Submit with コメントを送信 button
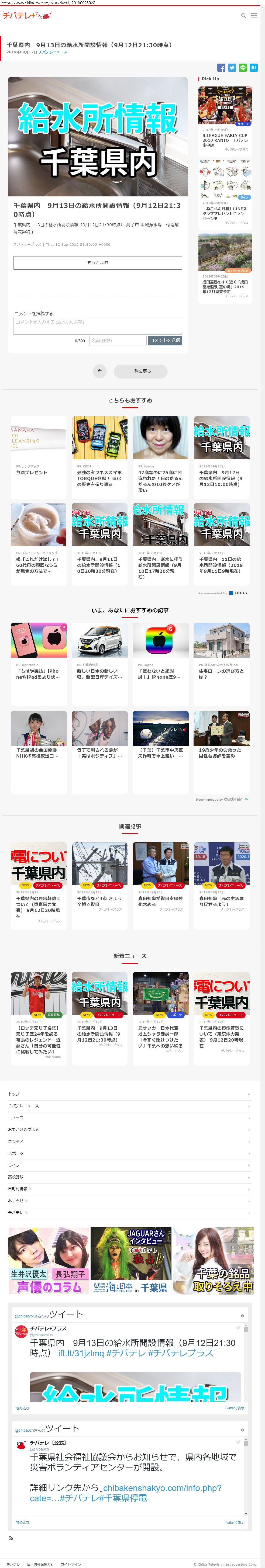The image size is (265, 1568). click(164, 341)
